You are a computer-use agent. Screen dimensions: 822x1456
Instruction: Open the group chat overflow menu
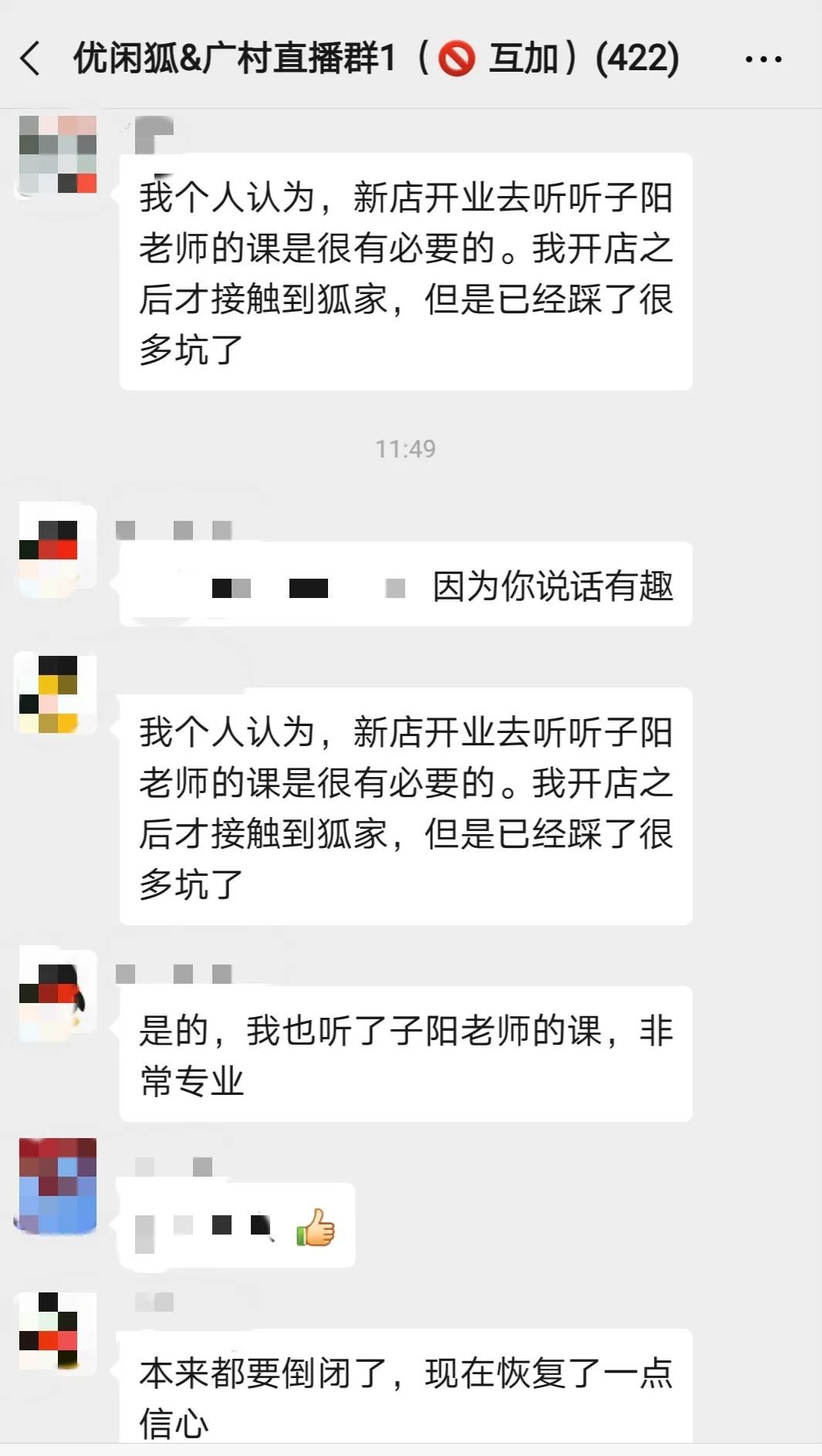coord(763,59)
